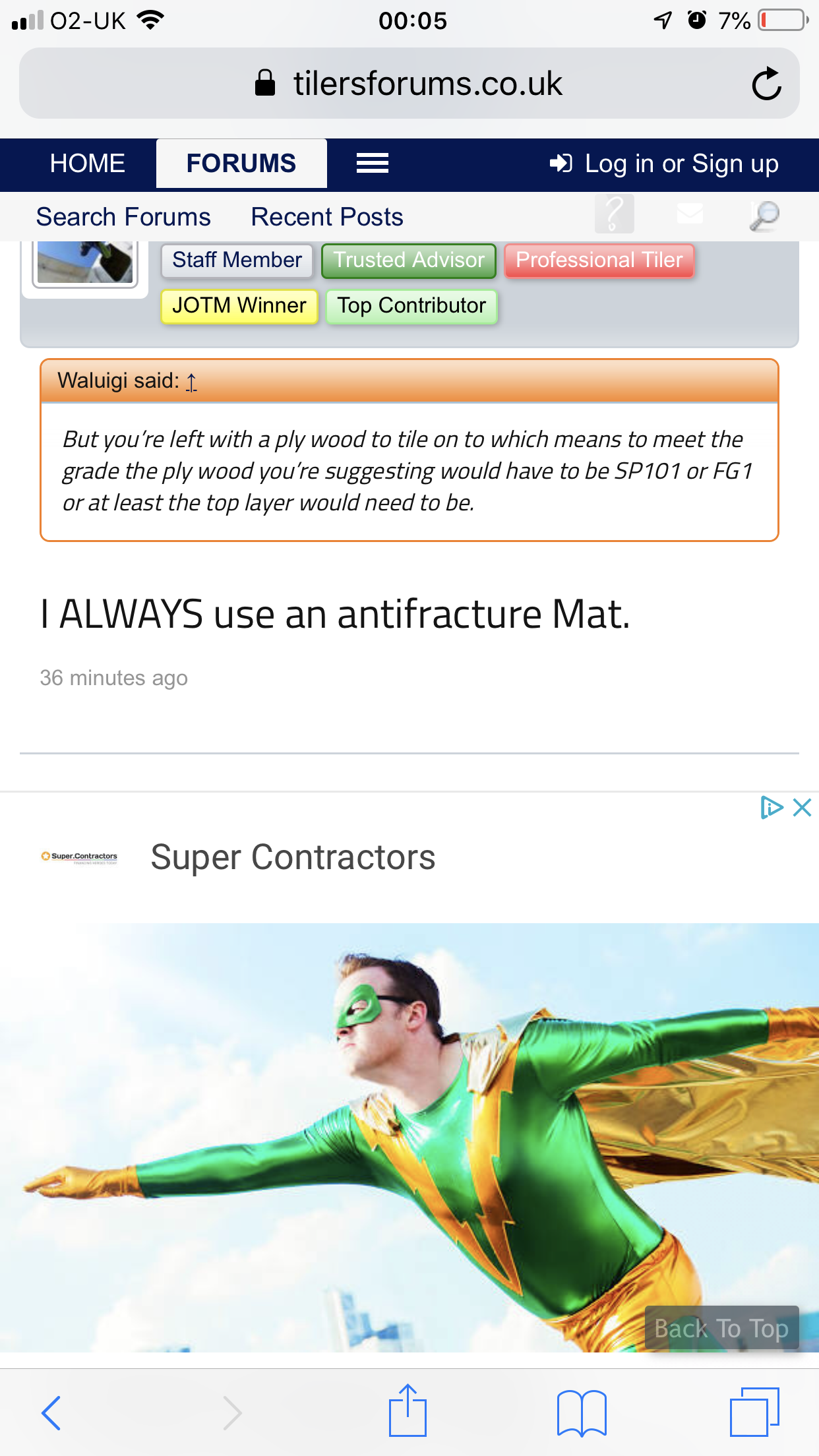Share this page via share sheet

[x=408, y=1411]
